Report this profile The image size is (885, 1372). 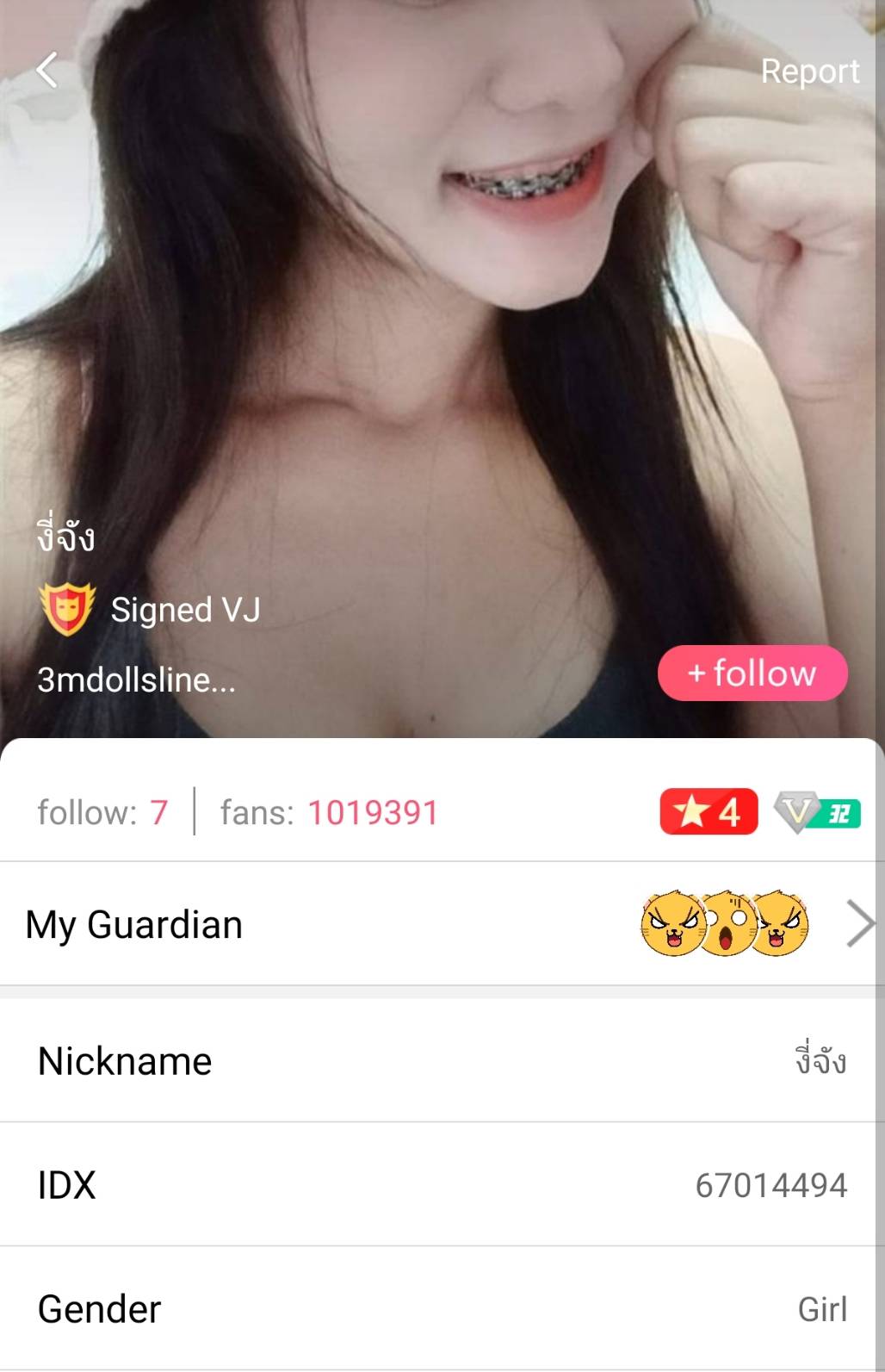click(809, 71)
